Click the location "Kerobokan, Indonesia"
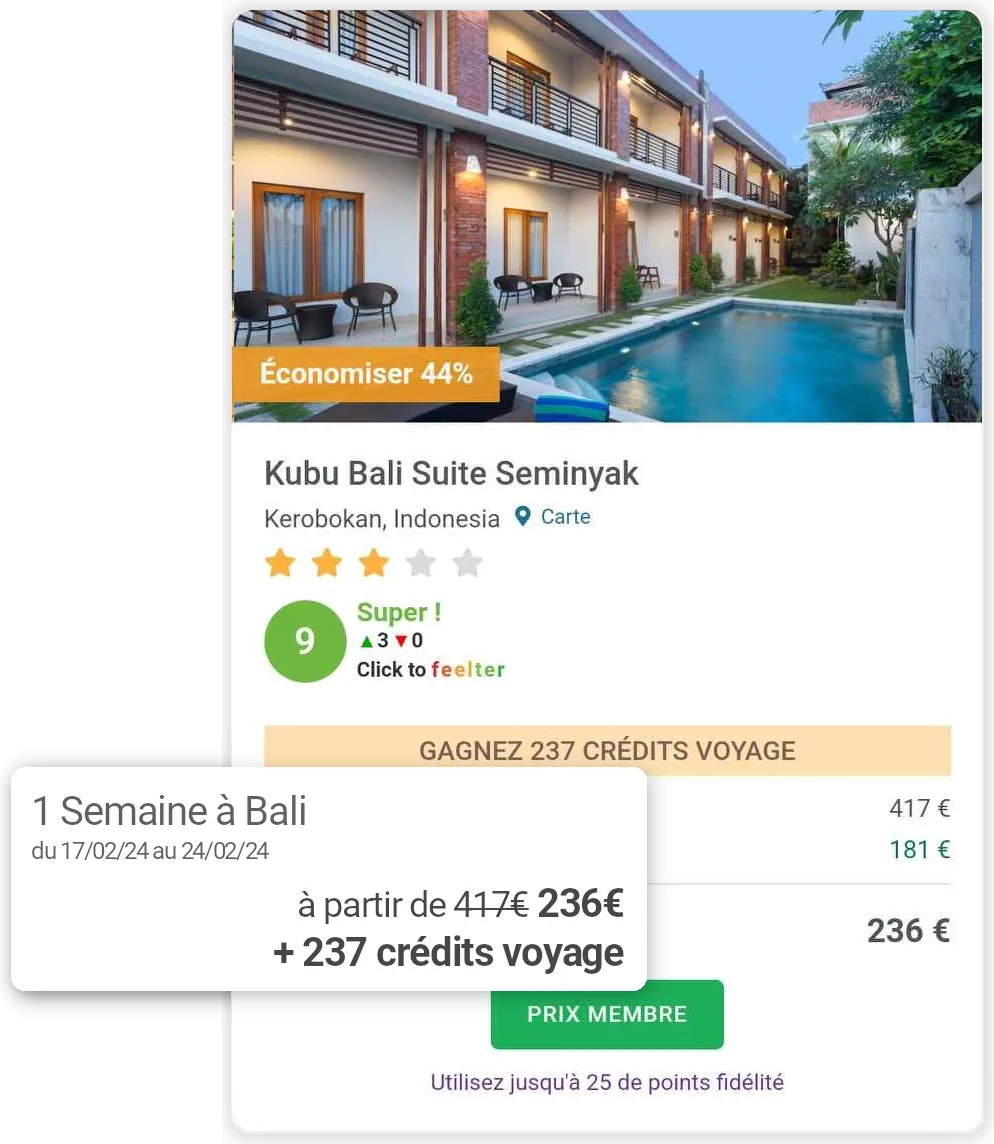The height and width of the screenshot is (1144, 994). [381, 518]
